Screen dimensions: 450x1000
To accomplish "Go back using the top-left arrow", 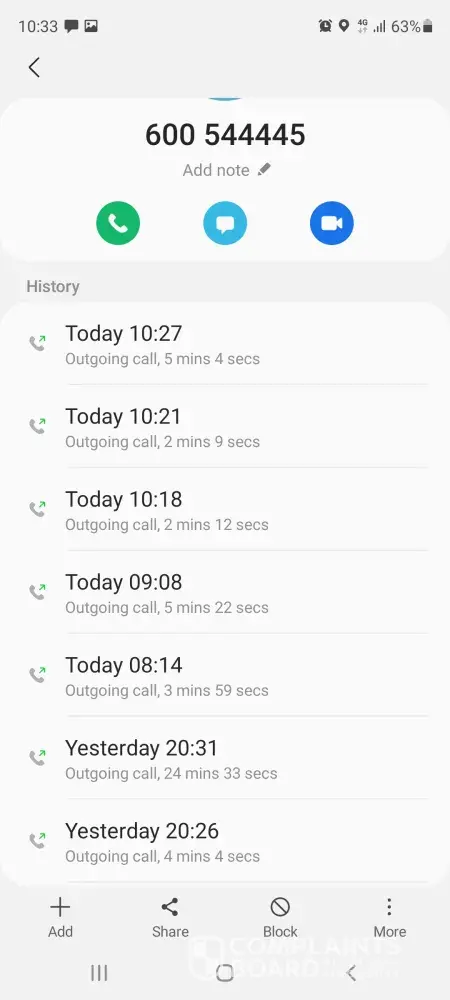I will pos(34,67).
